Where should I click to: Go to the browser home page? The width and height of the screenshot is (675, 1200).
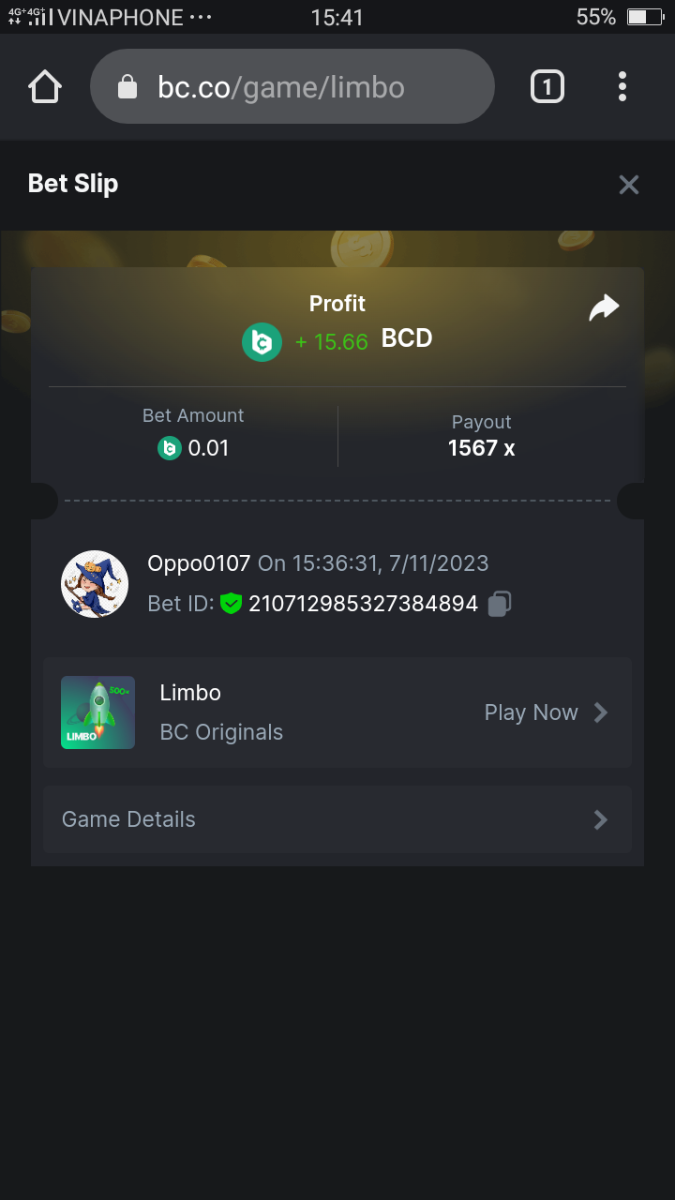45,87
